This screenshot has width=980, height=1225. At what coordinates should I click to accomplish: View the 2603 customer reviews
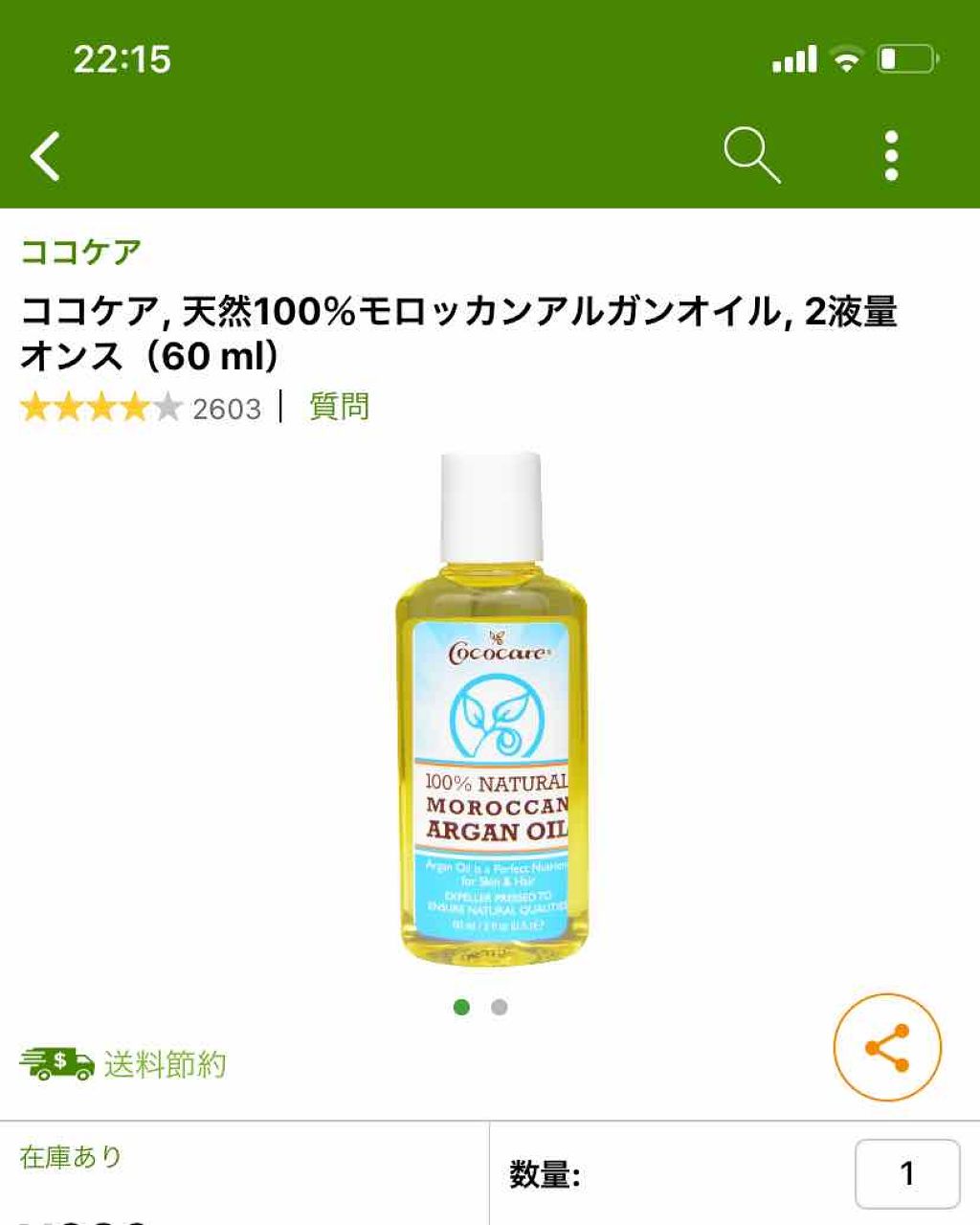tap(228, 409)
